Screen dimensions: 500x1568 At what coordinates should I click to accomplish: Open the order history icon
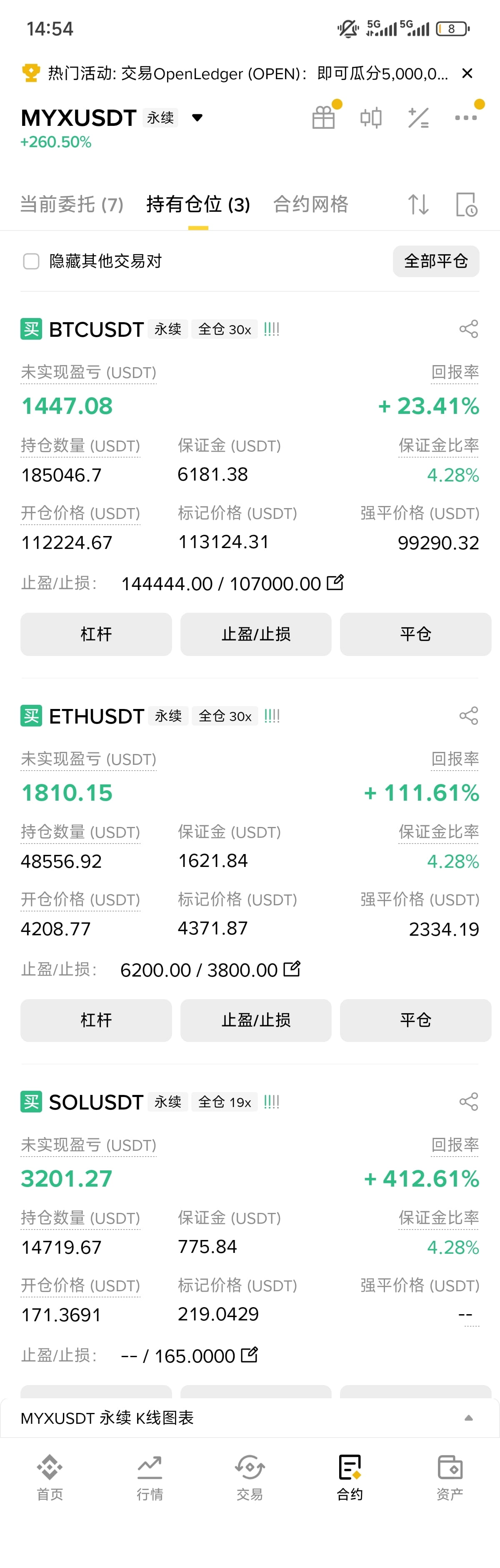point(467,205)
